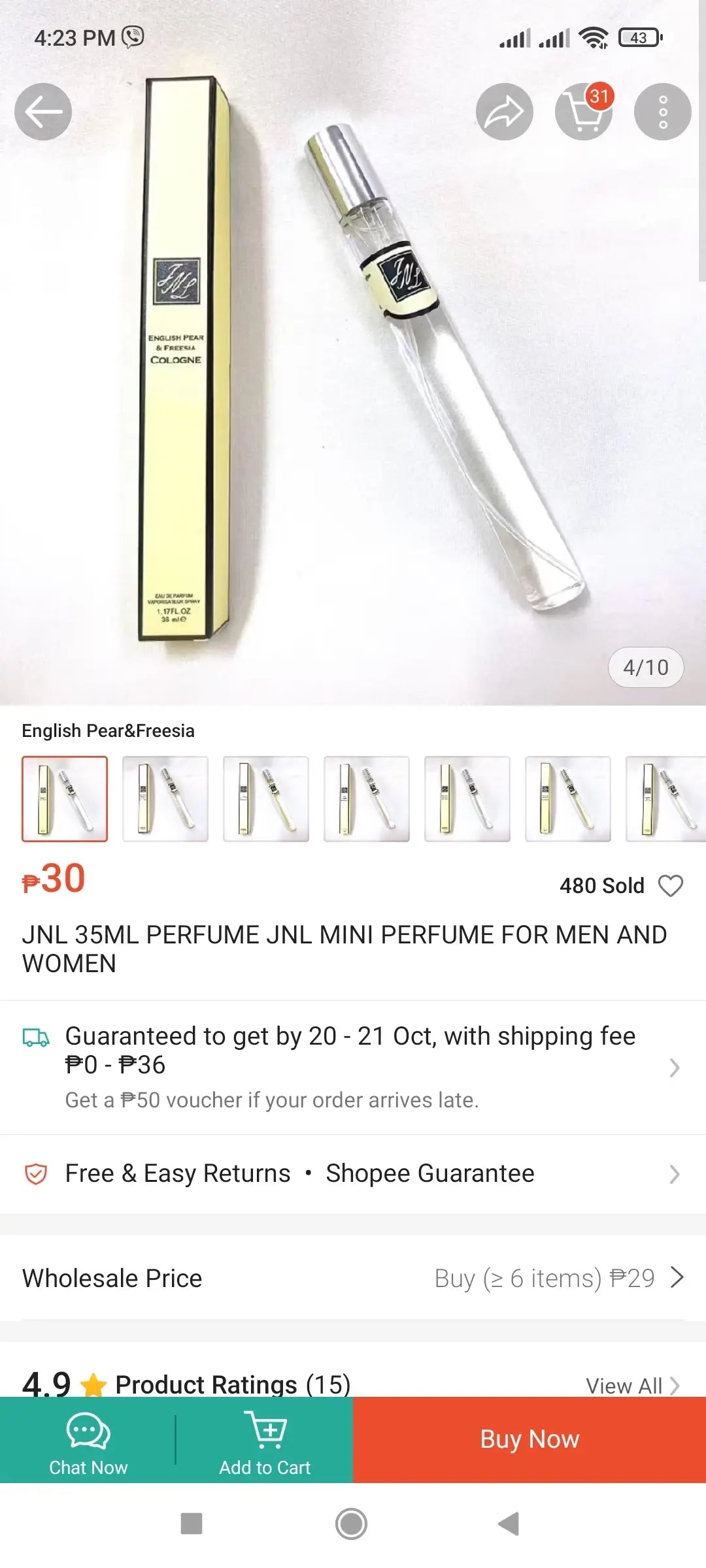Add product to favorites with heart icon
The image size is (706, 1568).
pyautogui.click(x=670, y=886)
